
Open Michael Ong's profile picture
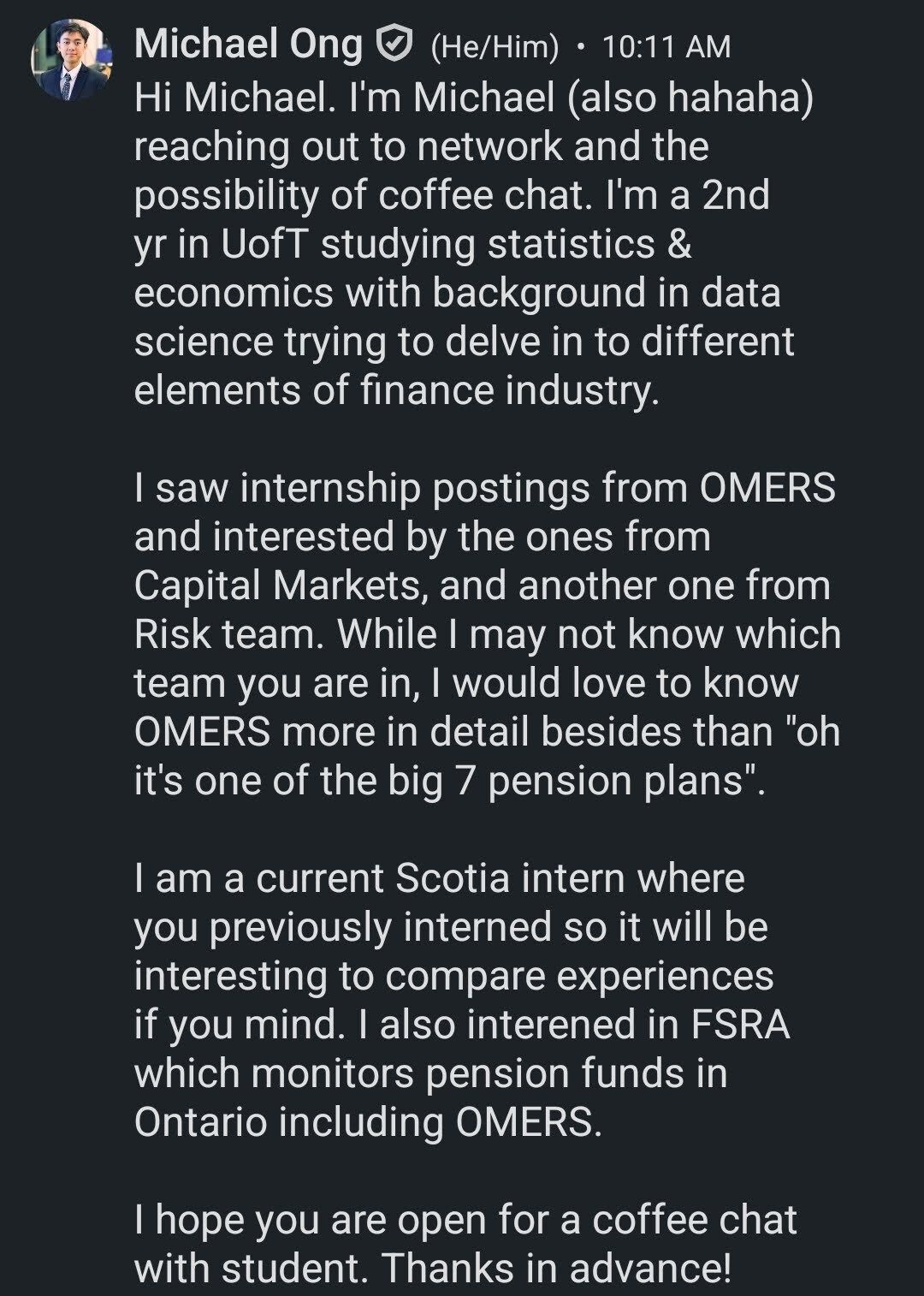click(70, 60)
